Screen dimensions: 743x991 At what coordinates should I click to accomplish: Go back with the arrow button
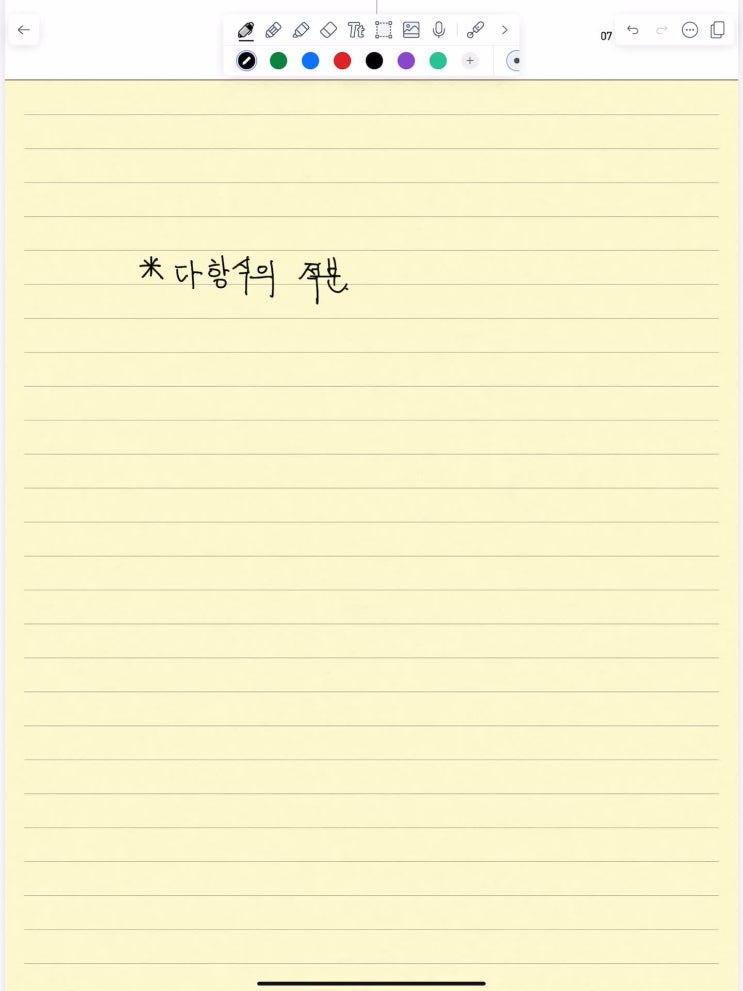click(x=24, y=30)
